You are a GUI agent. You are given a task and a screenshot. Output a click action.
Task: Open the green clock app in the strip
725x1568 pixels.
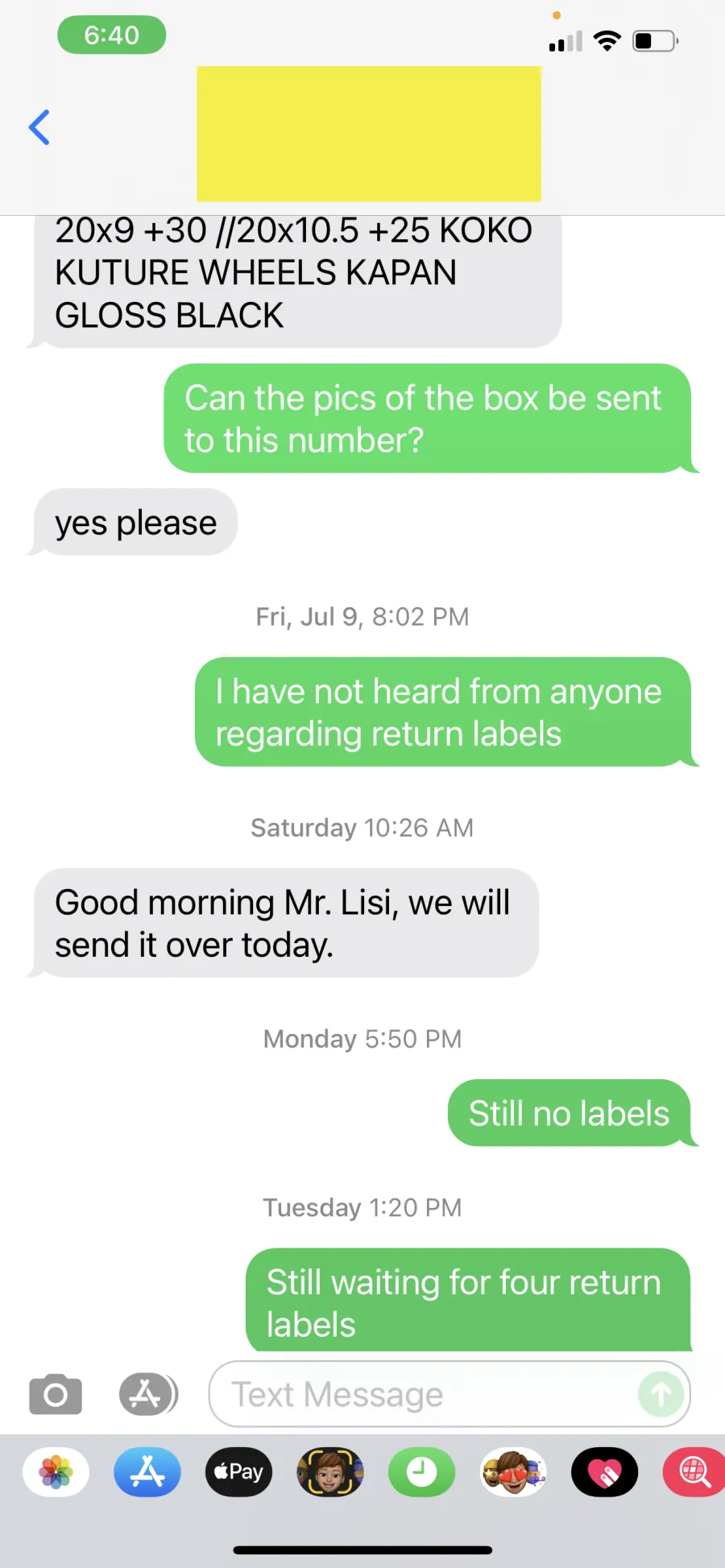coord(421,1472)
